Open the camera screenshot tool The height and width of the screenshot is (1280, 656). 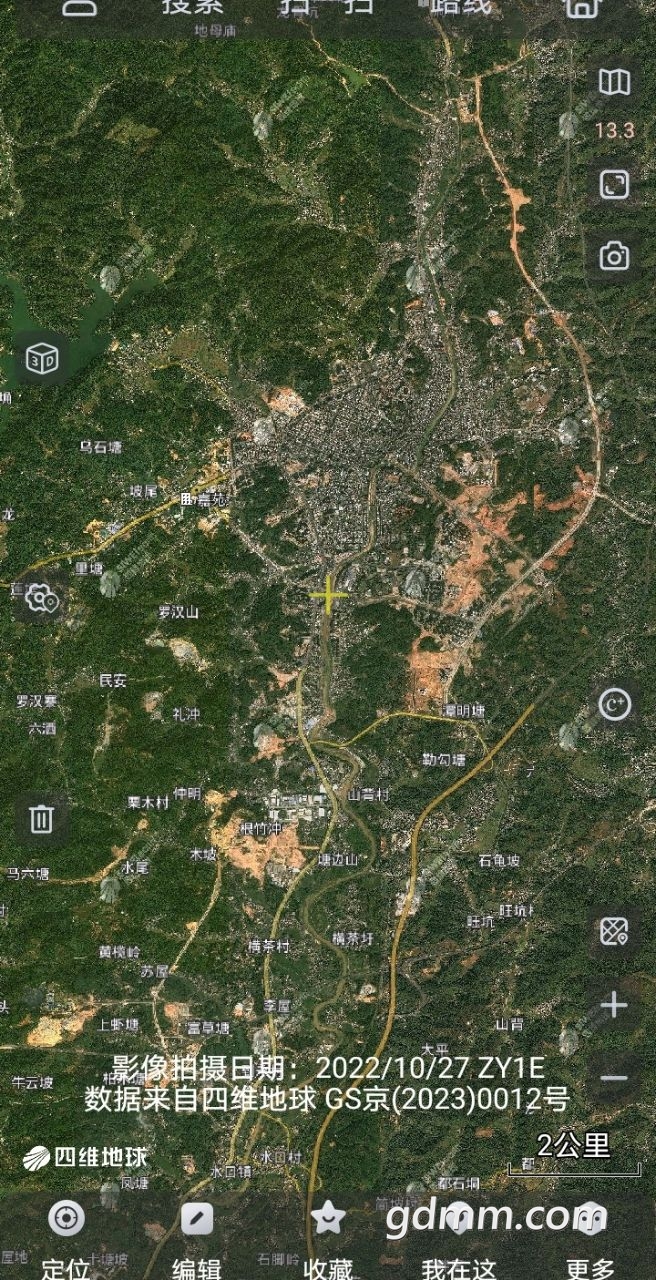point(614,256)
